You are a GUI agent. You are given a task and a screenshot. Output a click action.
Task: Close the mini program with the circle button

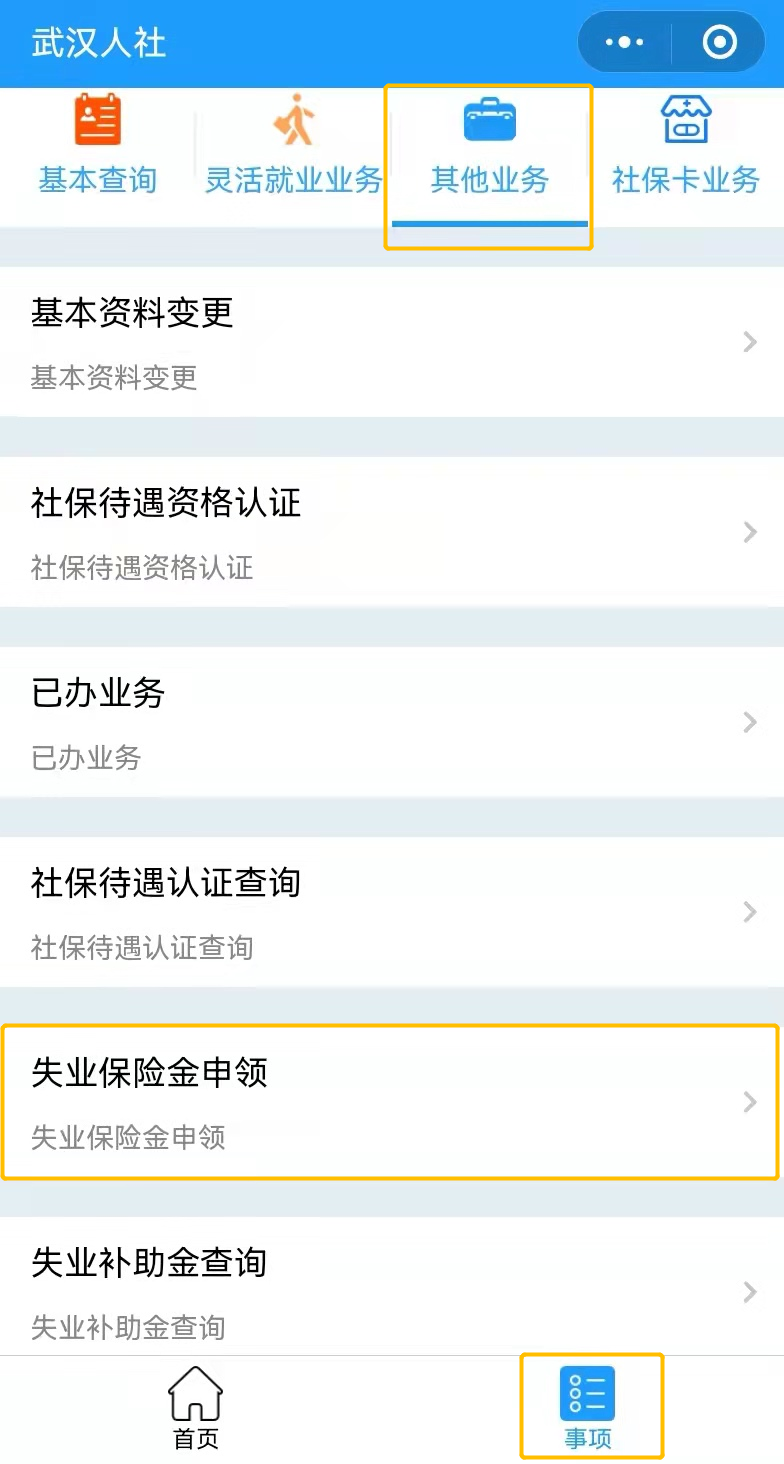720,42
